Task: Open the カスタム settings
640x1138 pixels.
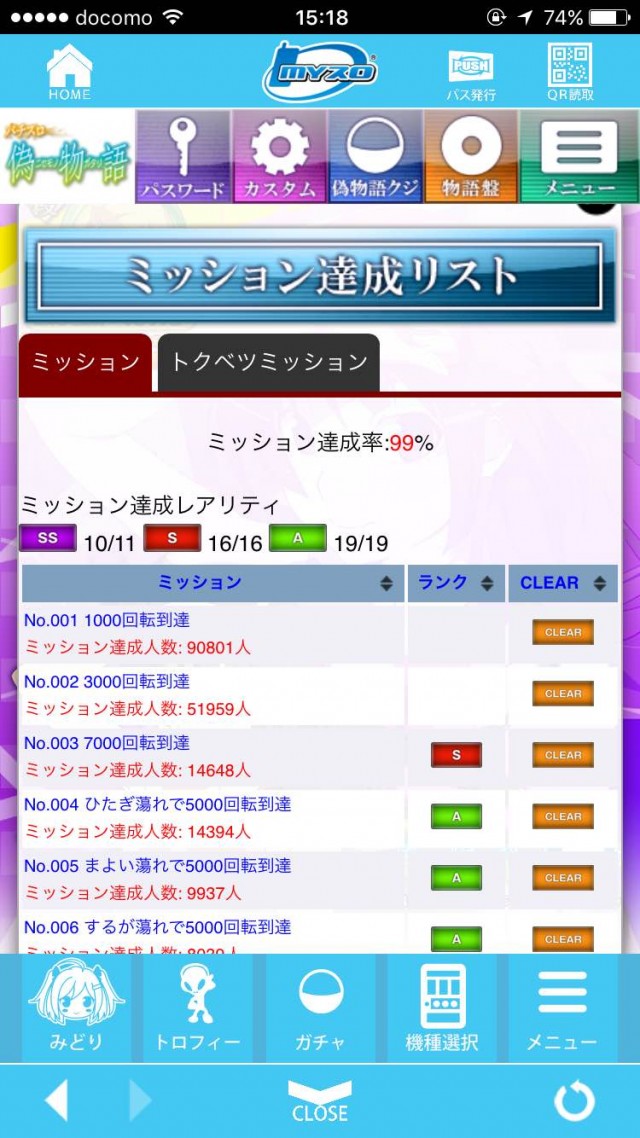Action: pyautogui.click(x=279, y=156)
